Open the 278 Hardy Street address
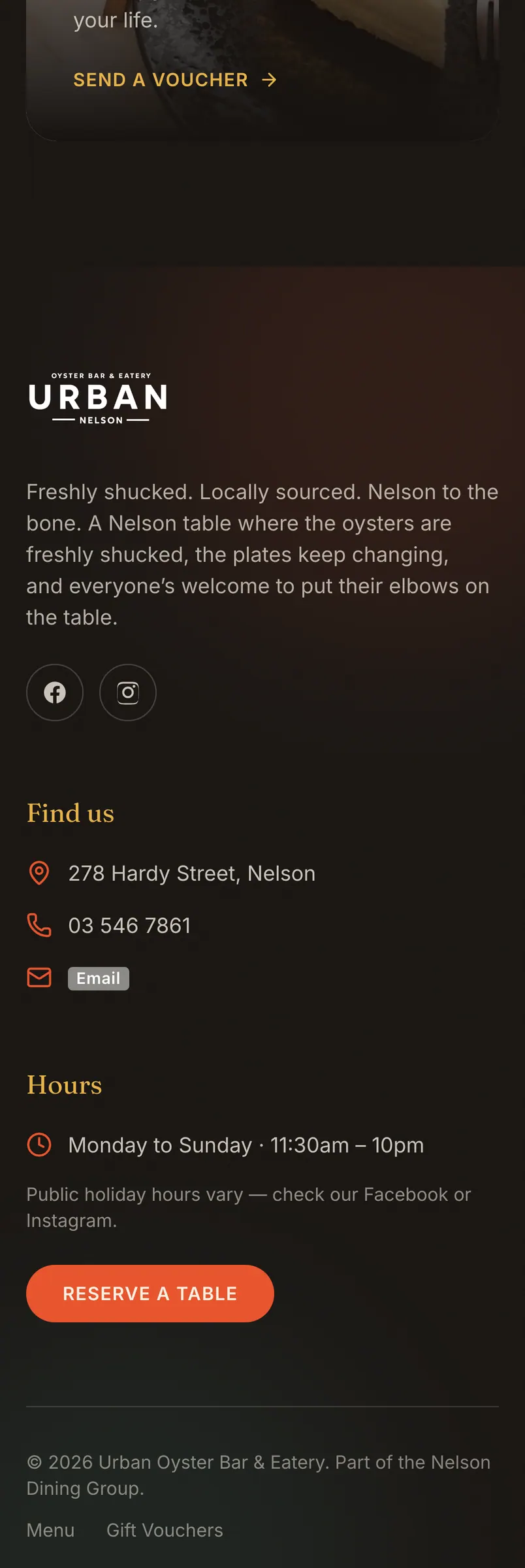The image size is (525, 1568). [192, 874]
